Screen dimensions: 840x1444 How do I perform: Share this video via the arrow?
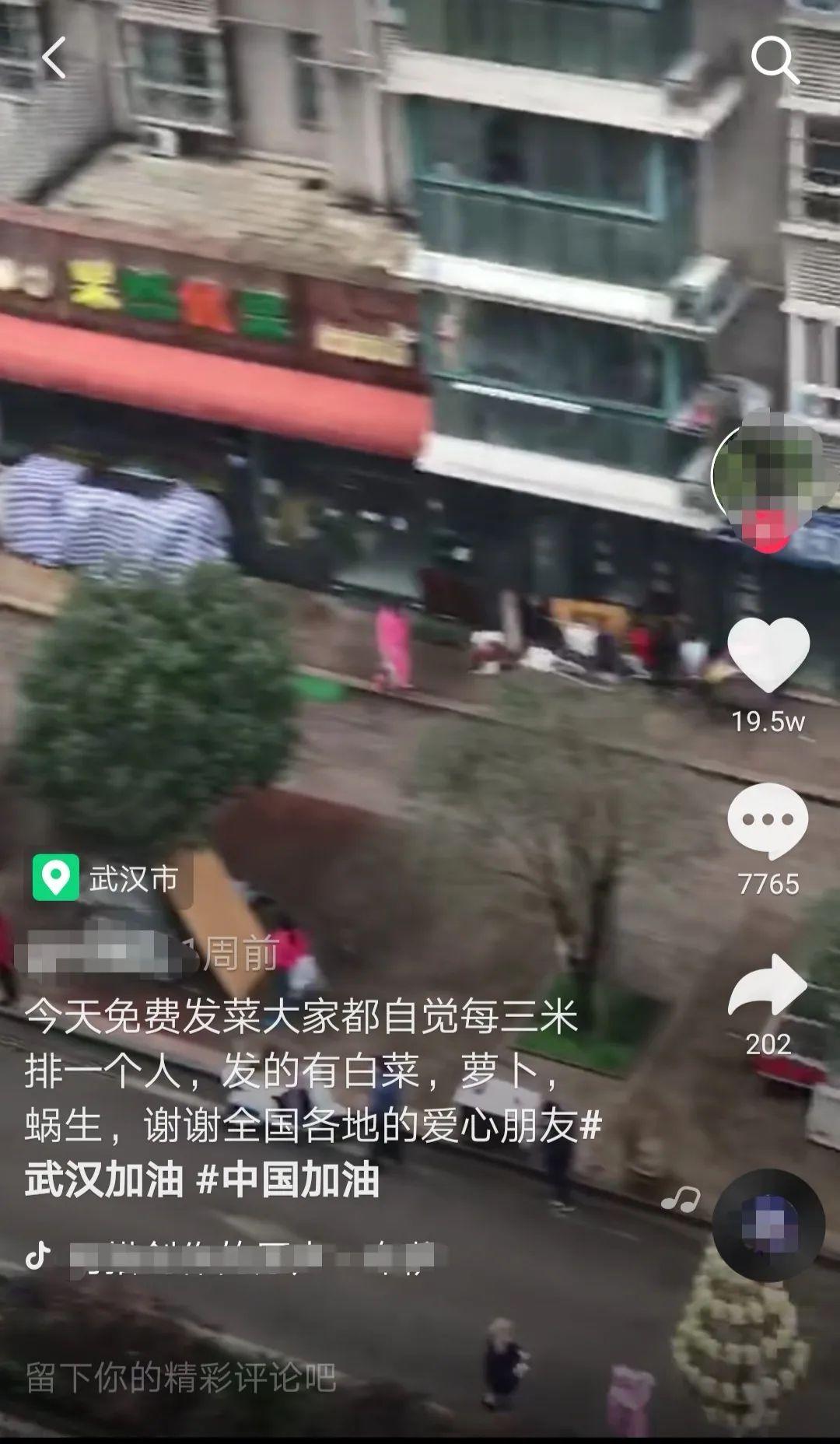click(x=768, y=985)
